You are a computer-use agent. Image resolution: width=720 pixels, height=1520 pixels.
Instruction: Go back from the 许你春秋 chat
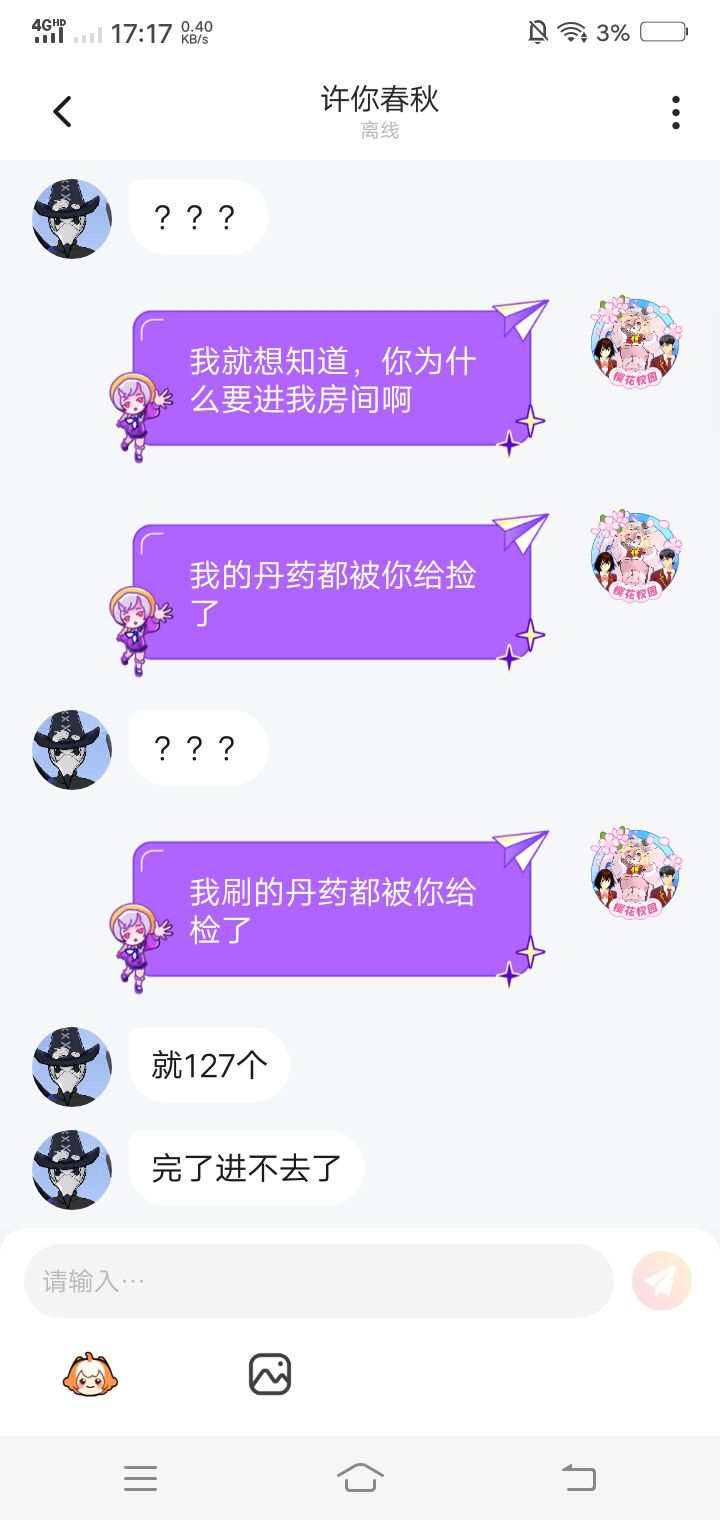click(x=62, y=111)
